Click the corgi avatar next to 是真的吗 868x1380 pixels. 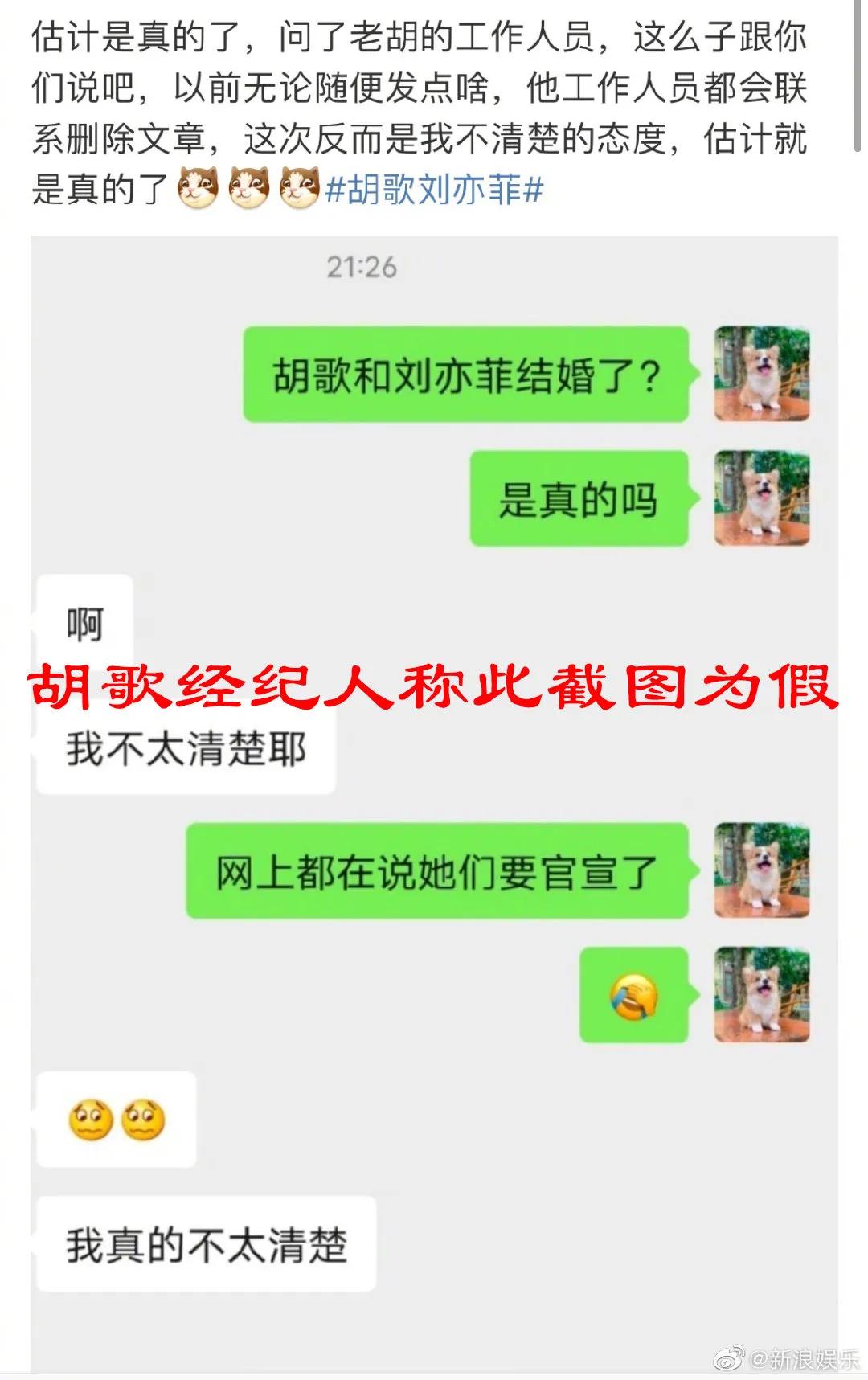(759, 498)
